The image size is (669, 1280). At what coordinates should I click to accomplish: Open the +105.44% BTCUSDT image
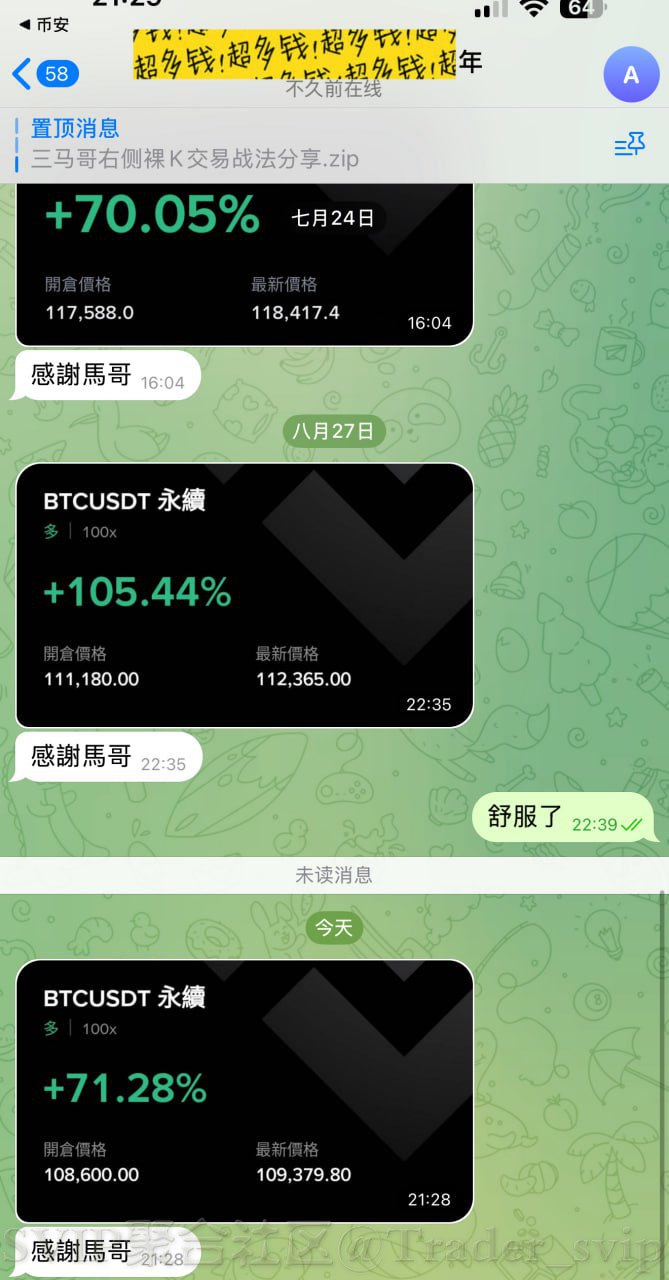(x=244, y=595)
